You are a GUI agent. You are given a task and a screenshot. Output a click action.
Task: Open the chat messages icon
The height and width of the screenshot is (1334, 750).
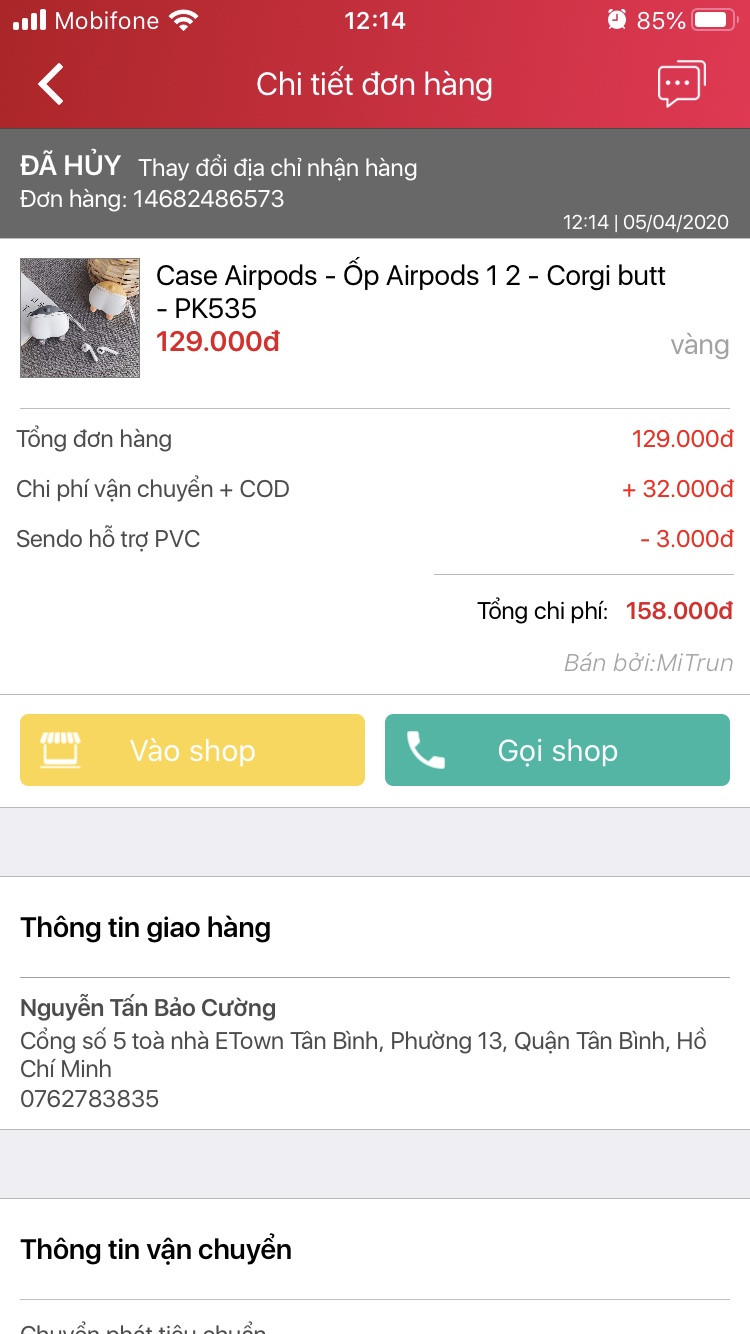tap(679, 83)
